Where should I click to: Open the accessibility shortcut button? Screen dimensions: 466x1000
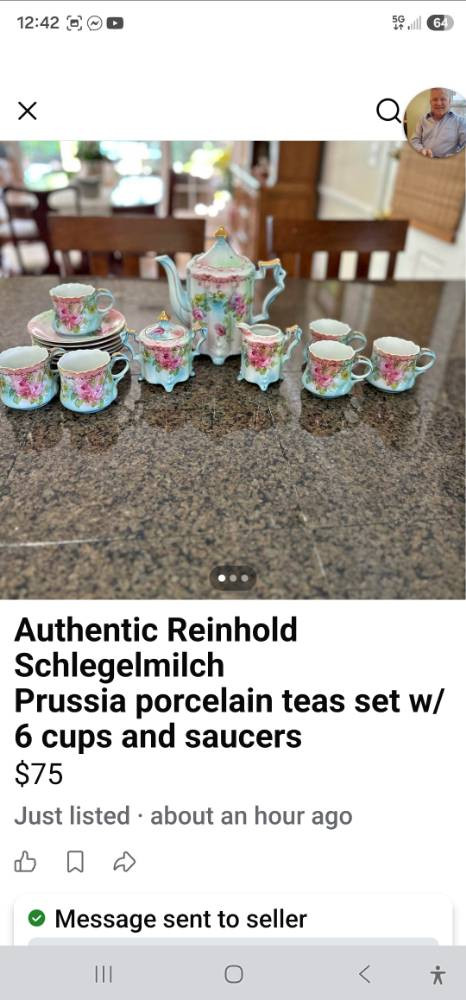(437, 974)
